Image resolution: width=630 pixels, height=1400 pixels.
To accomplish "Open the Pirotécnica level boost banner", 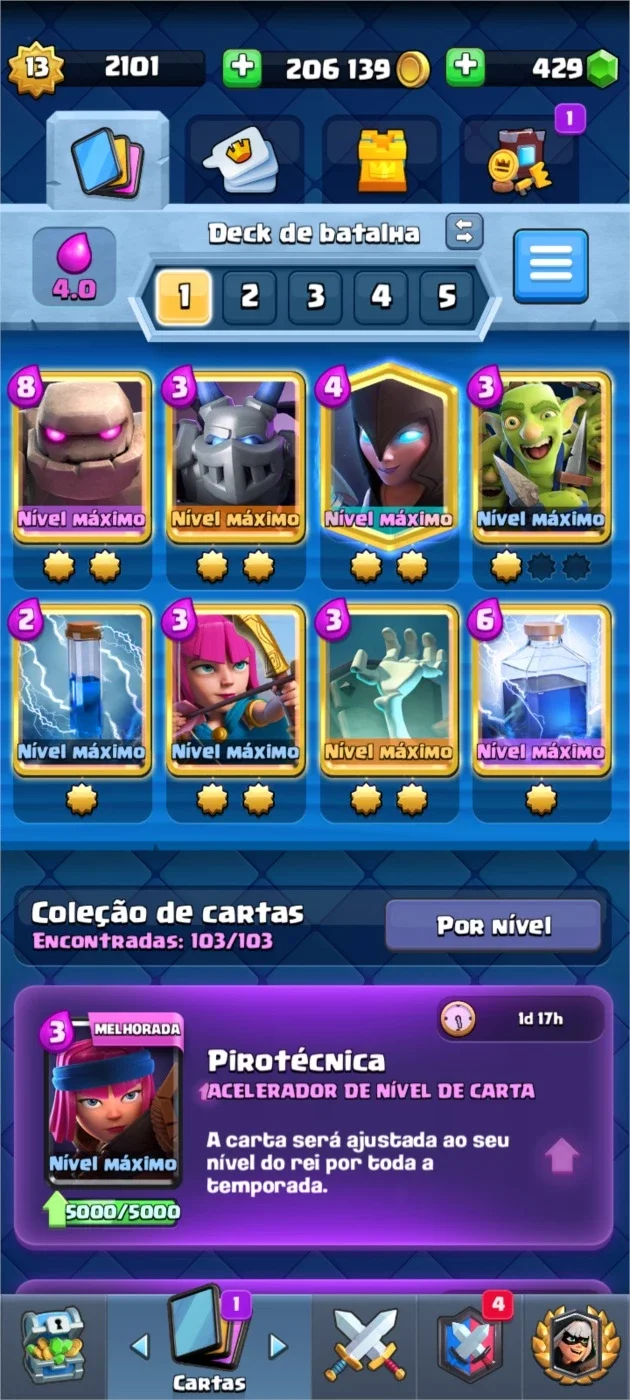I will (x=314, y=1116).
